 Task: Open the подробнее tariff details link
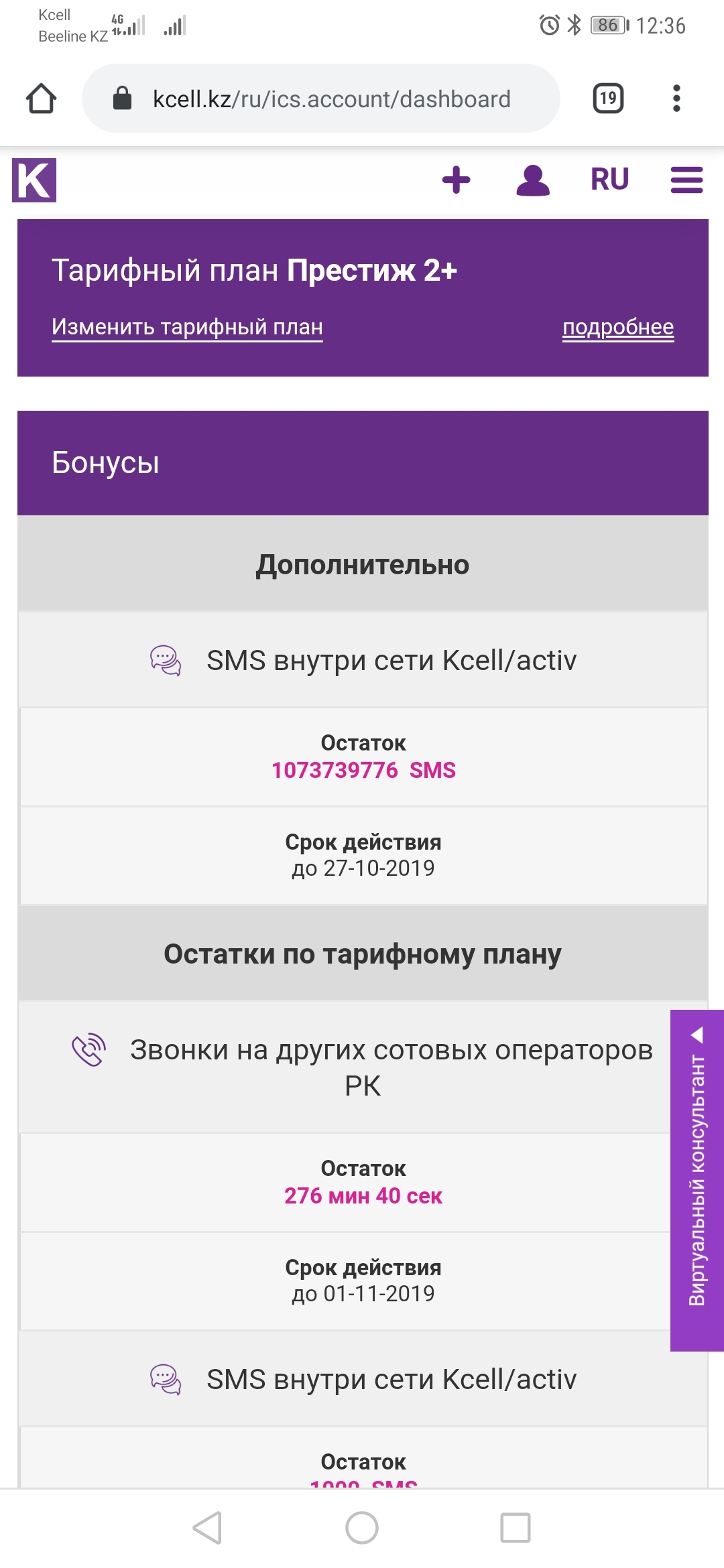tap(617, 327)
